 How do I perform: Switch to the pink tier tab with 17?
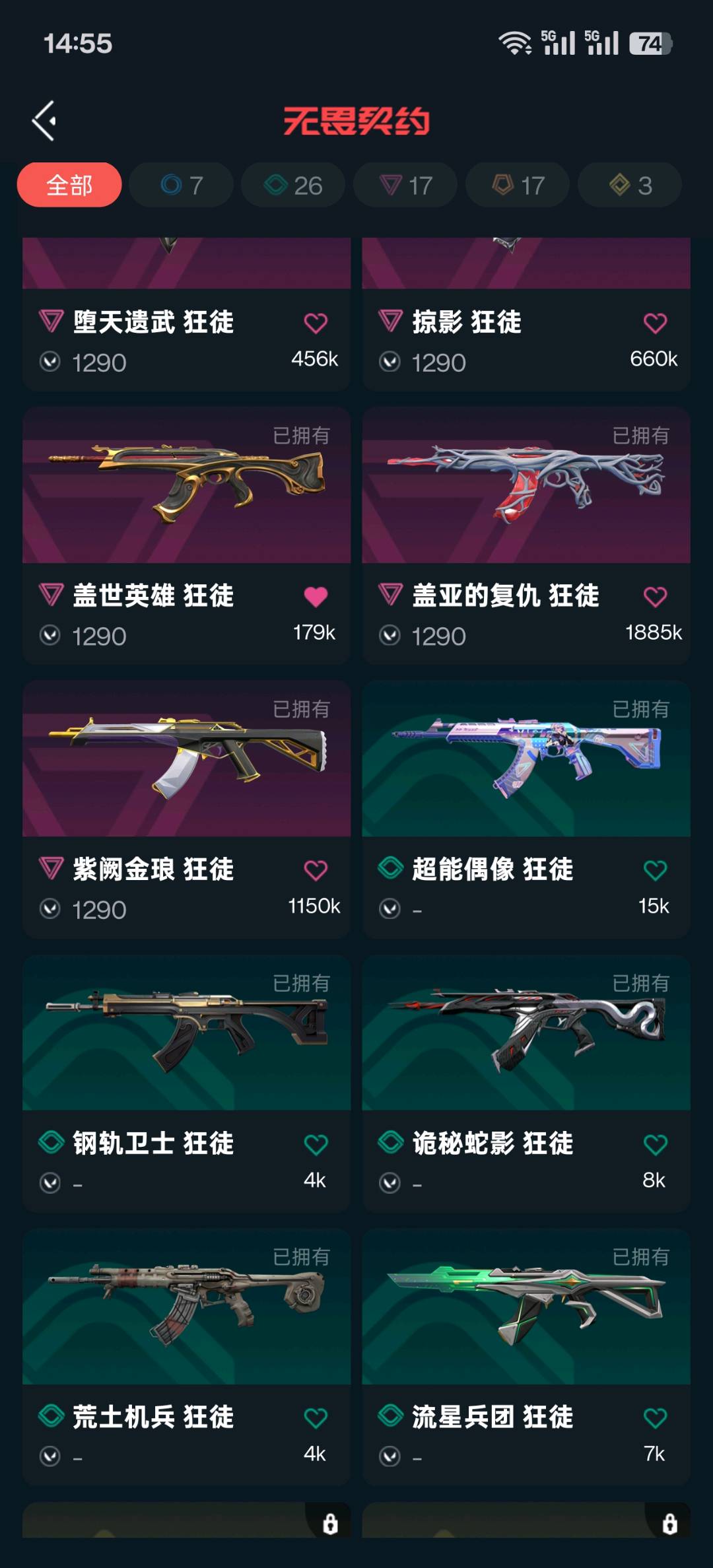coord(405,185)
